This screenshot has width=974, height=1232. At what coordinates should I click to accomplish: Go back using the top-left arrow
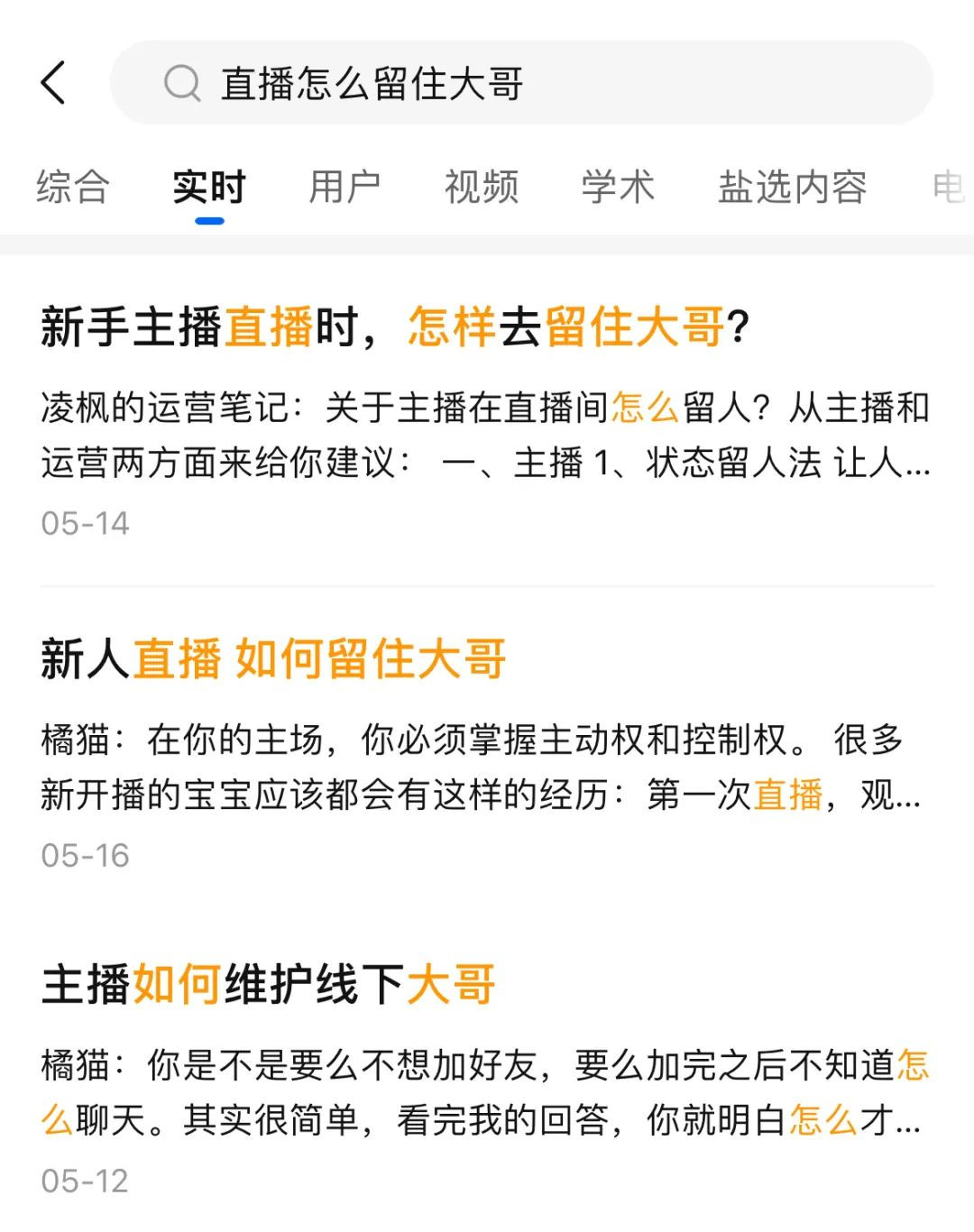click(54, 83)
